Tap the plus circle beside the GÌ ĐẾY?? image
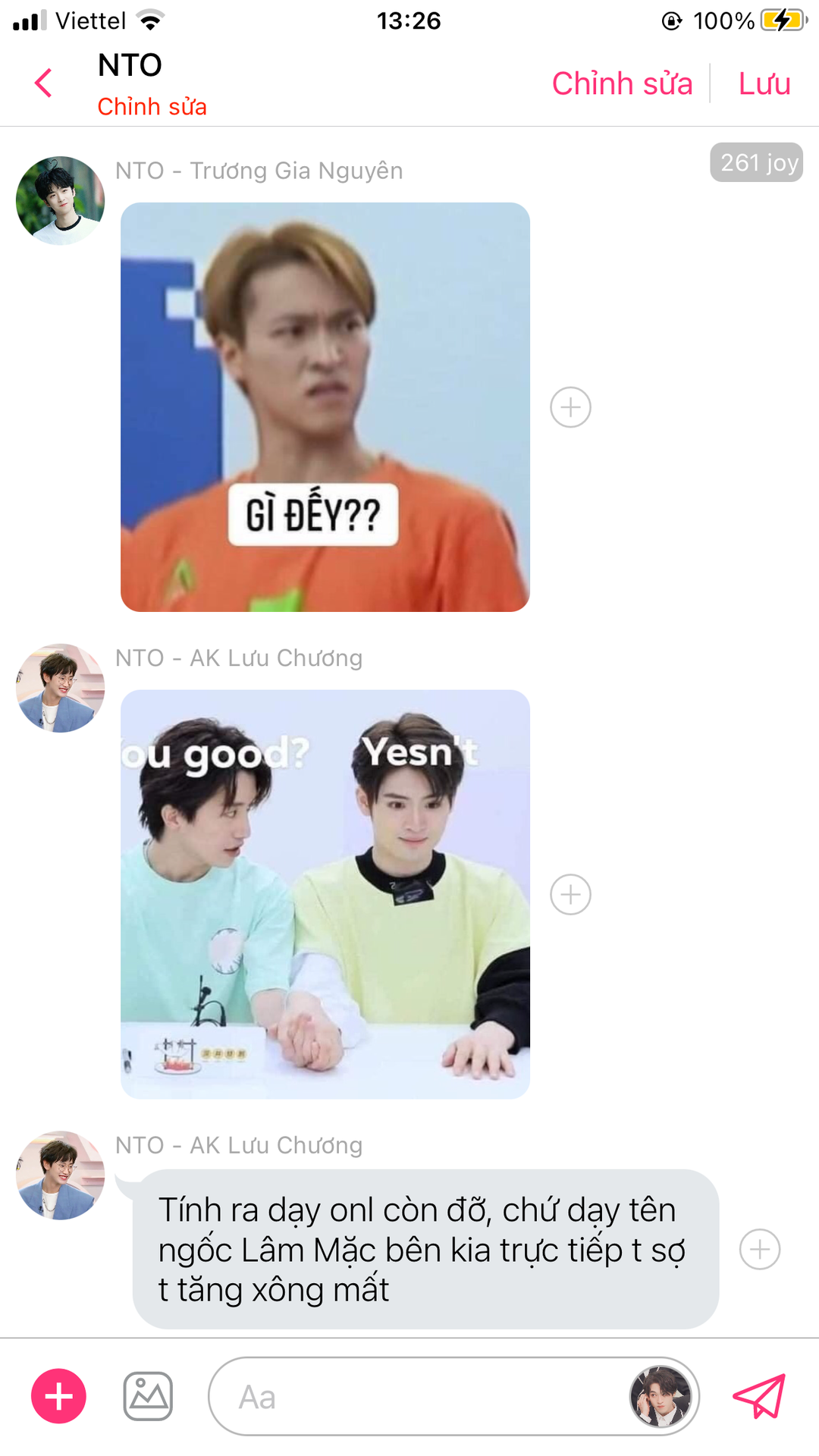819x1456 pixels. (570, 407)
